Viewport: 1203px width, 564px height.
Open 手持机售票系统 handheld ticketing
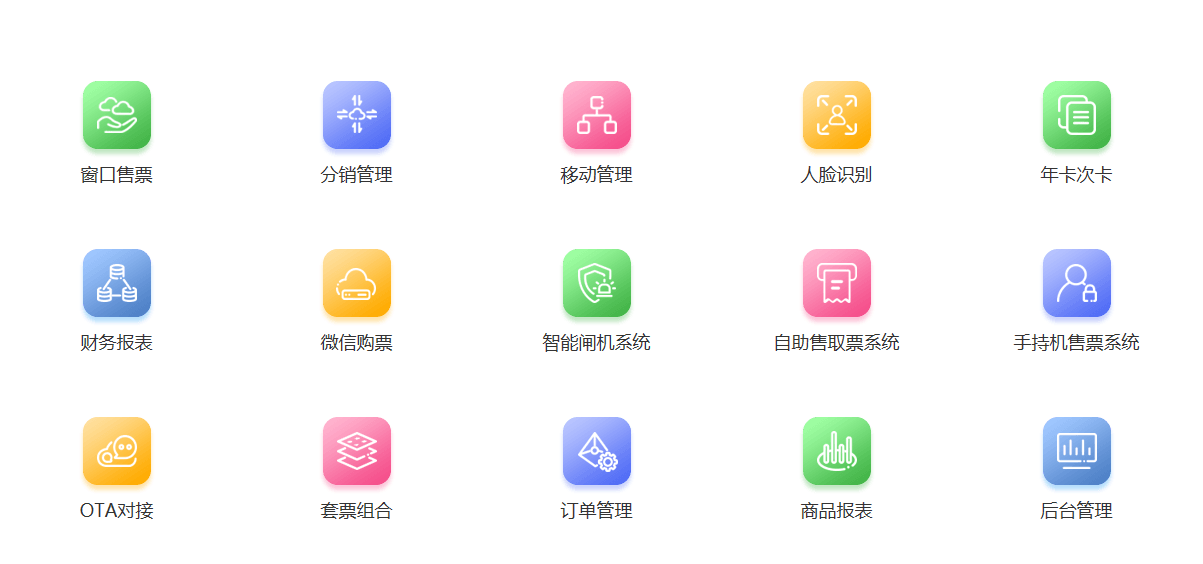(1077, 283)
